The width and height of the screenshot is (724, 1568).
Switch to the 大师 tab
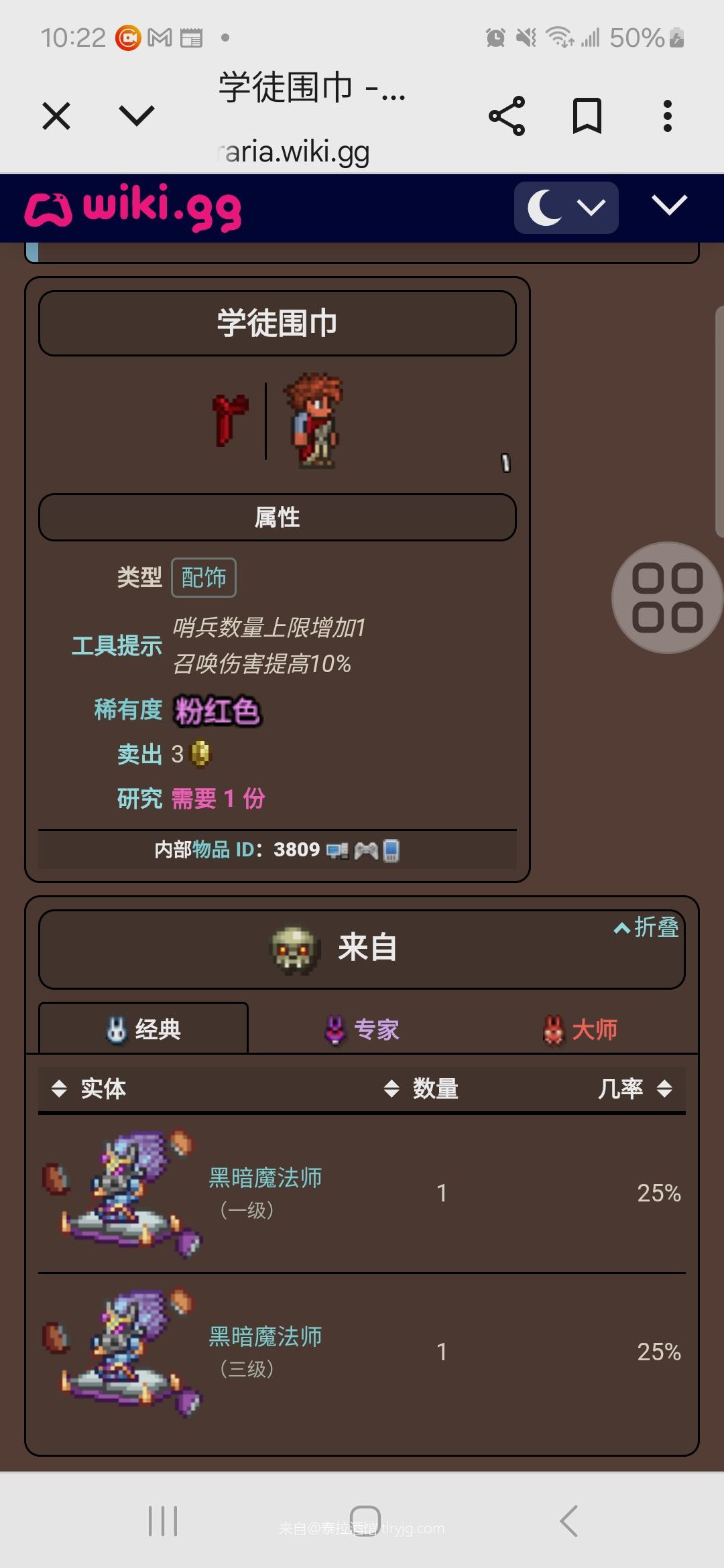pyautogui.click(x=581, y=1028)
